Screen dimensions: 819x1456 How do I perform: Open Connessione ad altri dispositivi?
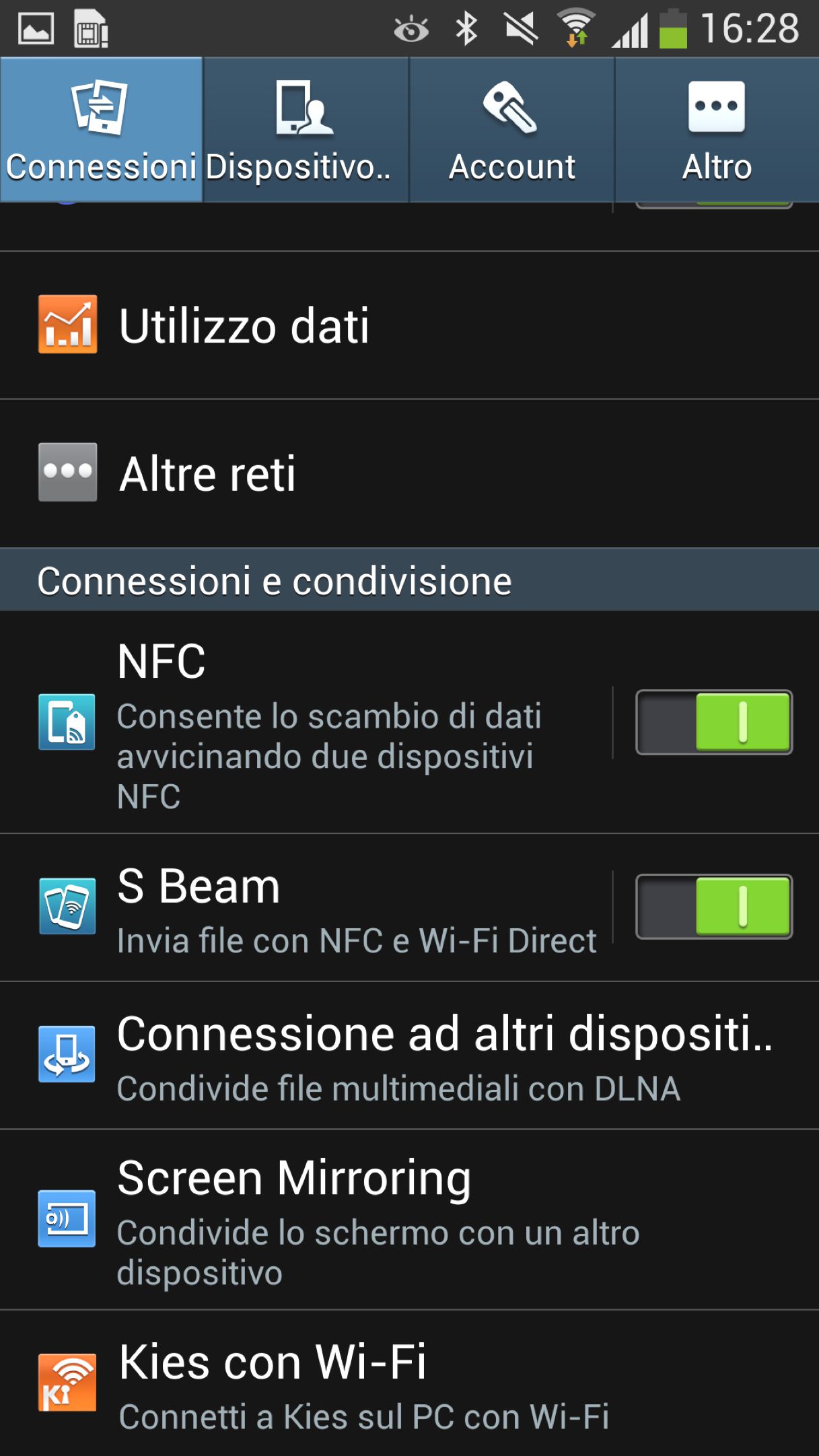pos(409,1055)
